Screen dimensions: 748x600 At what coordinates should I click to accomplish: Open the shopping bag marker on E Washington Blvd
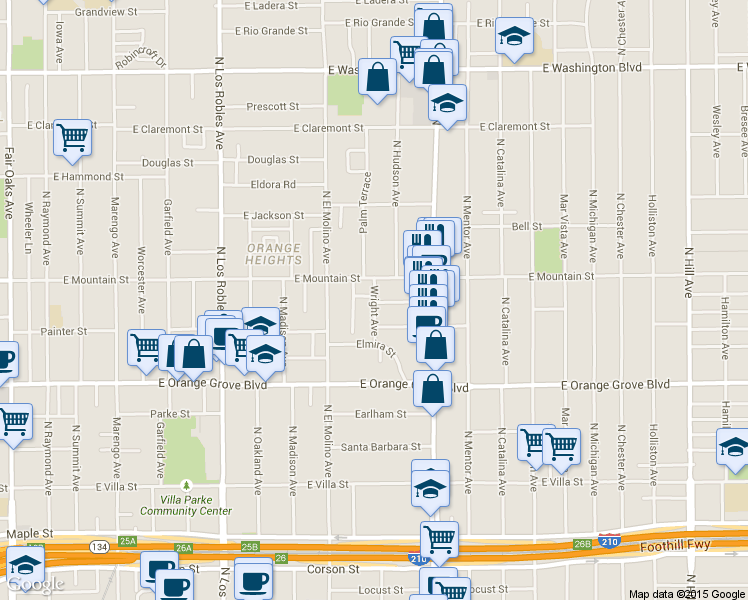(378, 79)
